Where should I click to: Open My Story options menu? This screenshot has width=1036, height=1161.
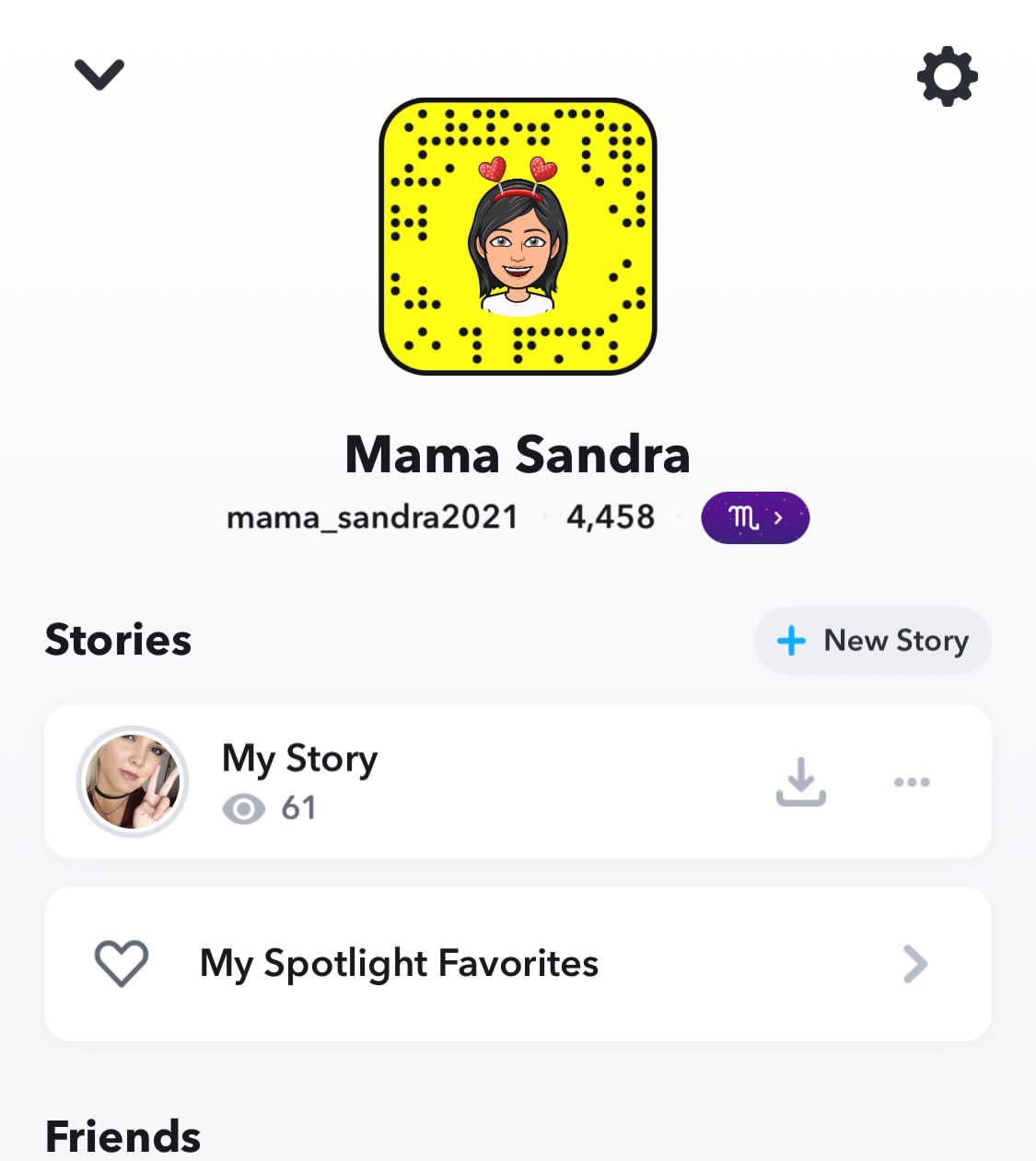point(912,782)
